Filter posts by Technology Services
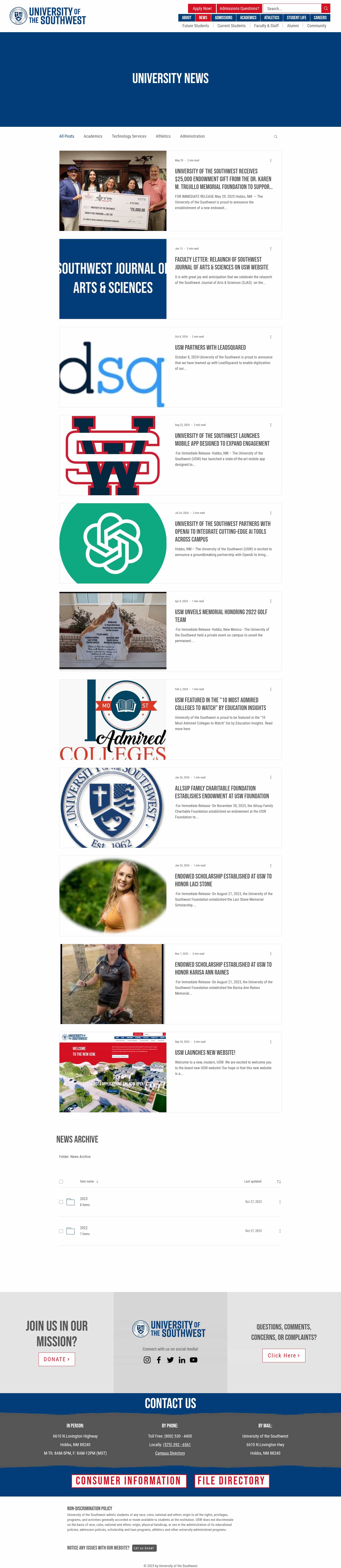This screenshot has height=1568, width=341. 129,136
